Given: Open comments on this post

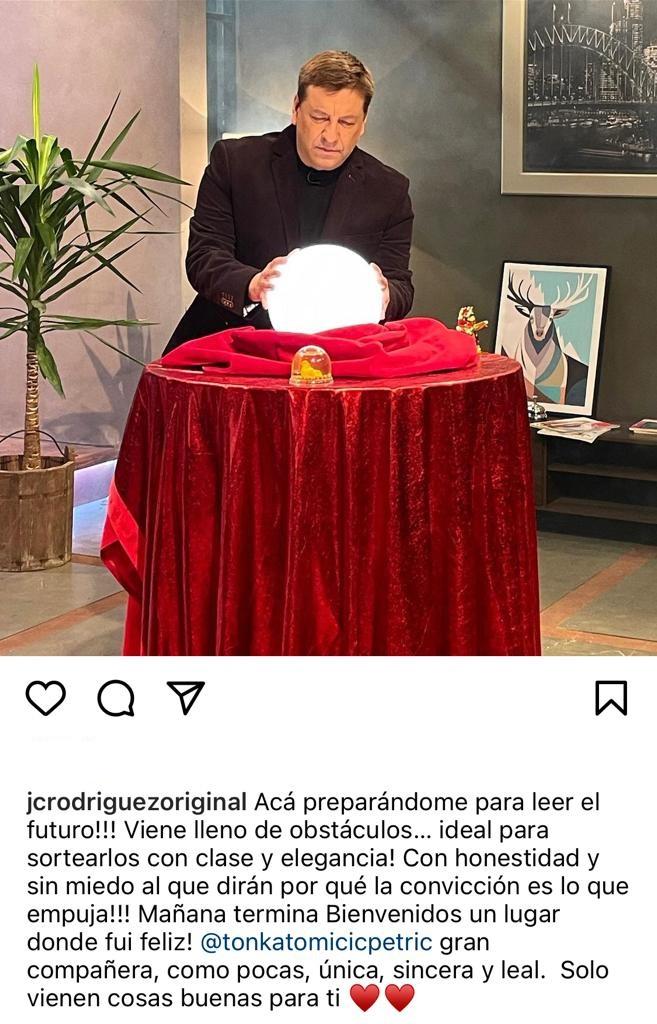Looking at the screenshot, I should pos(116,698).
